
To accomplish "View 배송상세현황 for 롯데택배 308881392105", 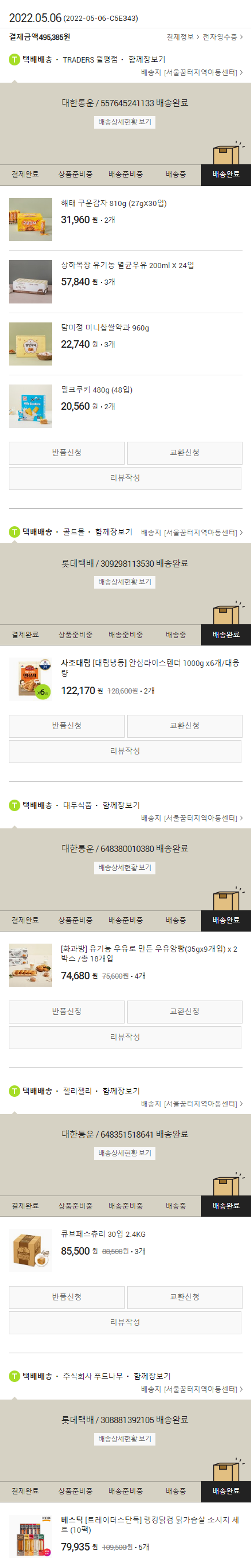I will 125,1438.
